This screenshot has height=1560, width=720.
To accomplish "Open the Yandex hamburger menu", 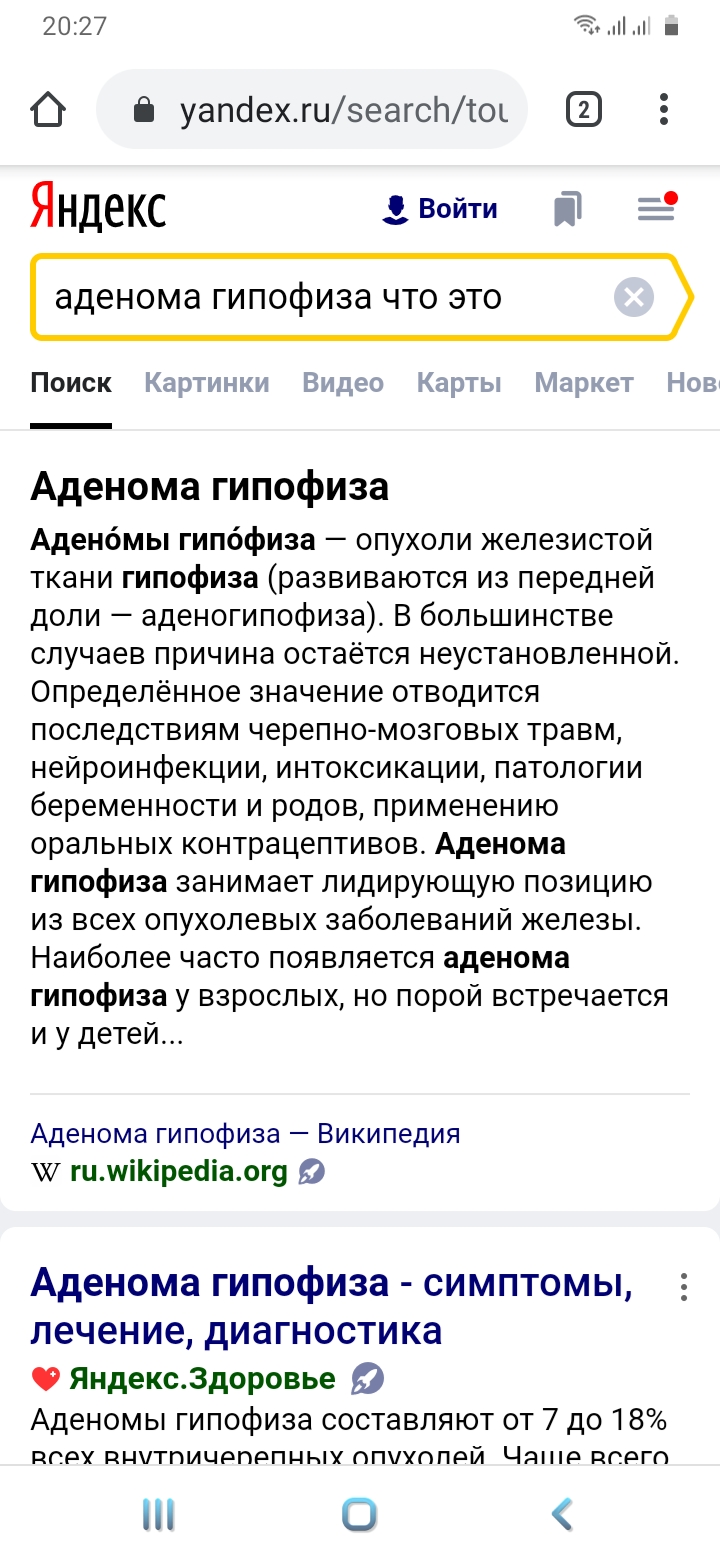I will coord(657,208).
